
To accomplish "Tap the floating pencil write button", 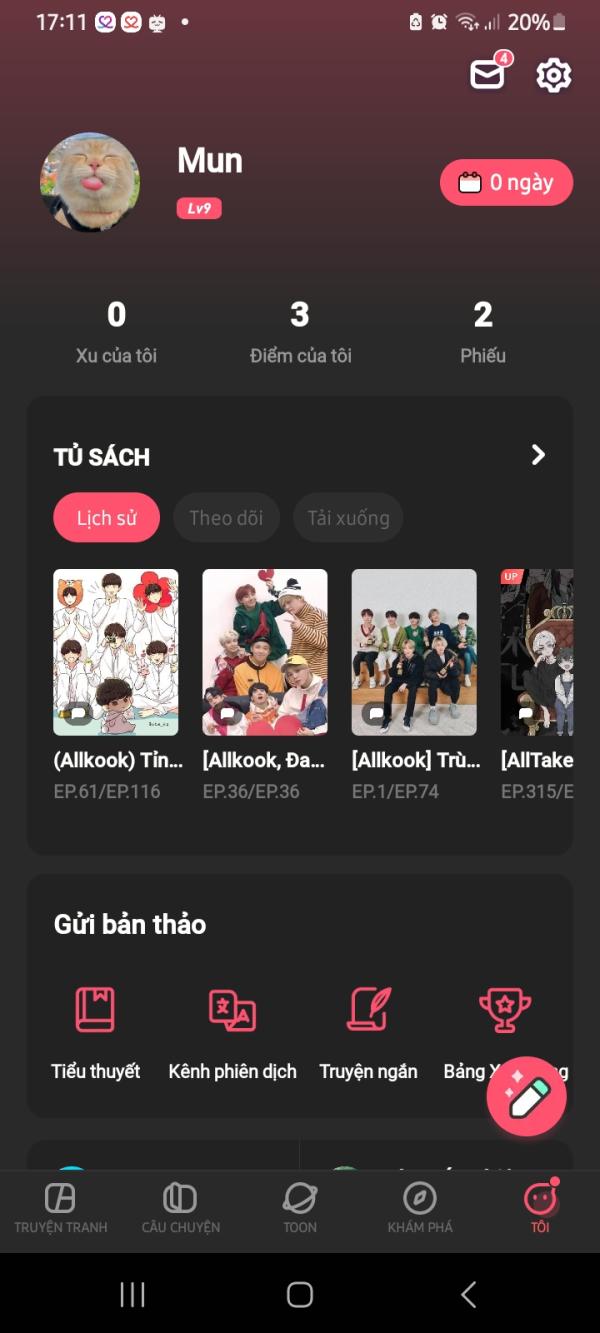I will [526, 1097].
